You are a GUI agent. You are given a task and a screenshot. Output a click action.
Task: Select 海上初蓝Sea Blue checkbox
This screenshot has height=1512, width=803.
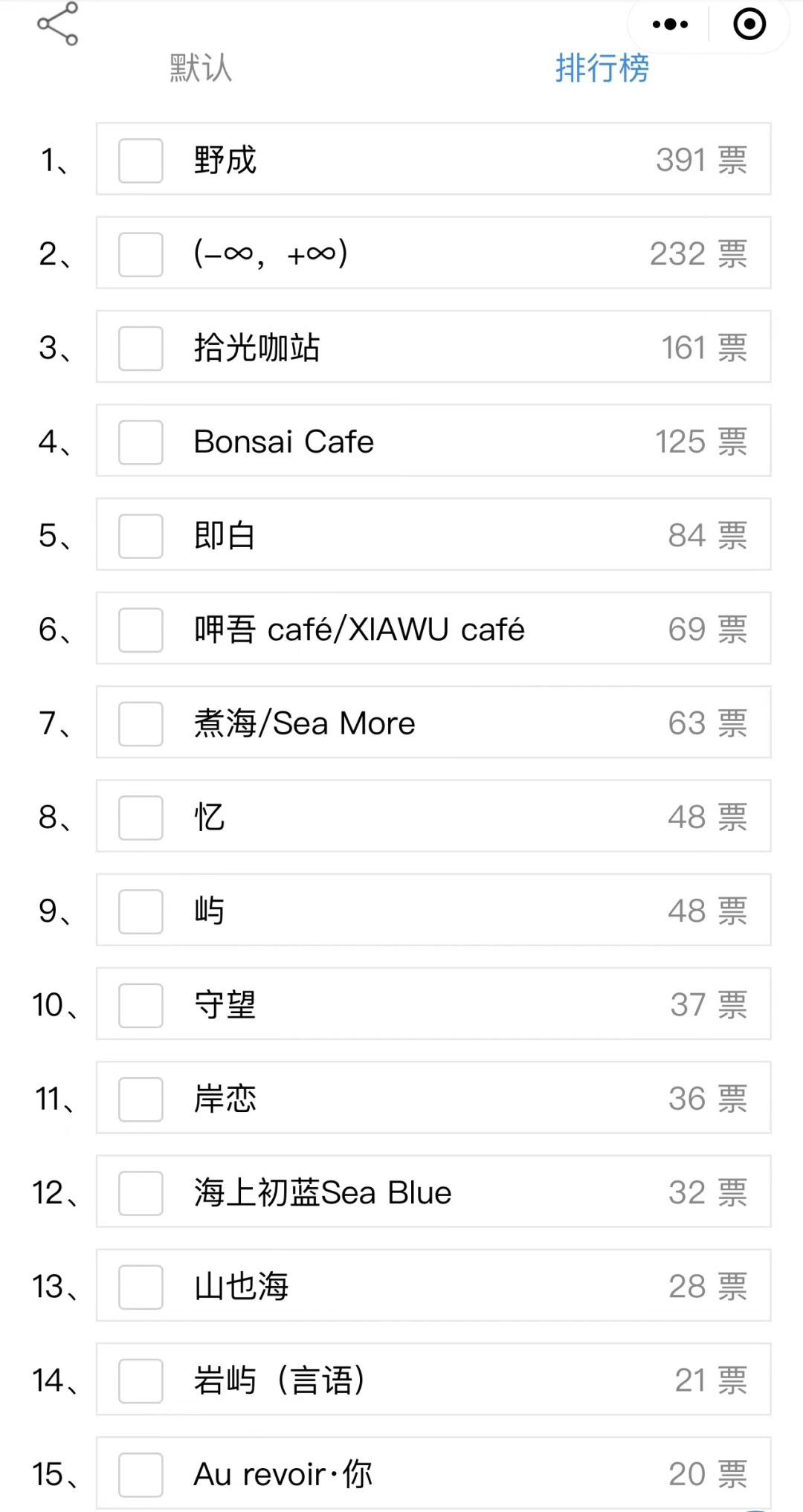click(x=141, y=1192)
